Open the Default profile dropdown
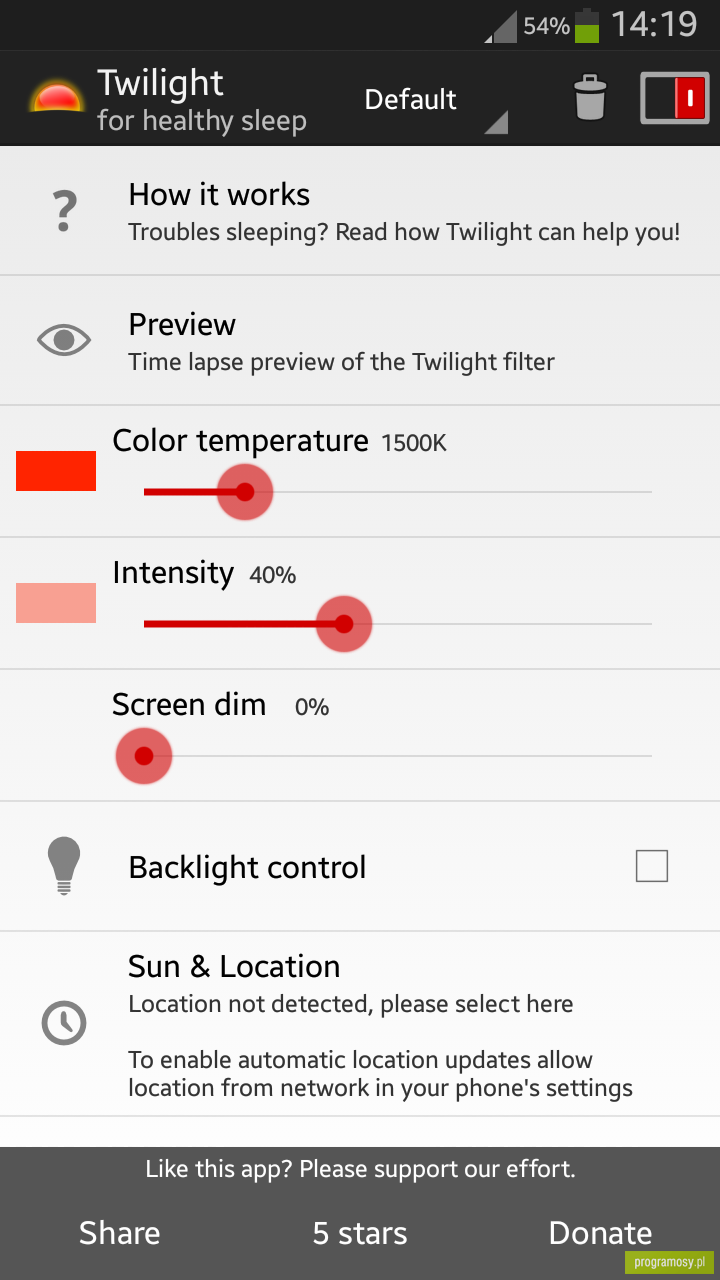 pyautogui.click(x=434, y=100)
